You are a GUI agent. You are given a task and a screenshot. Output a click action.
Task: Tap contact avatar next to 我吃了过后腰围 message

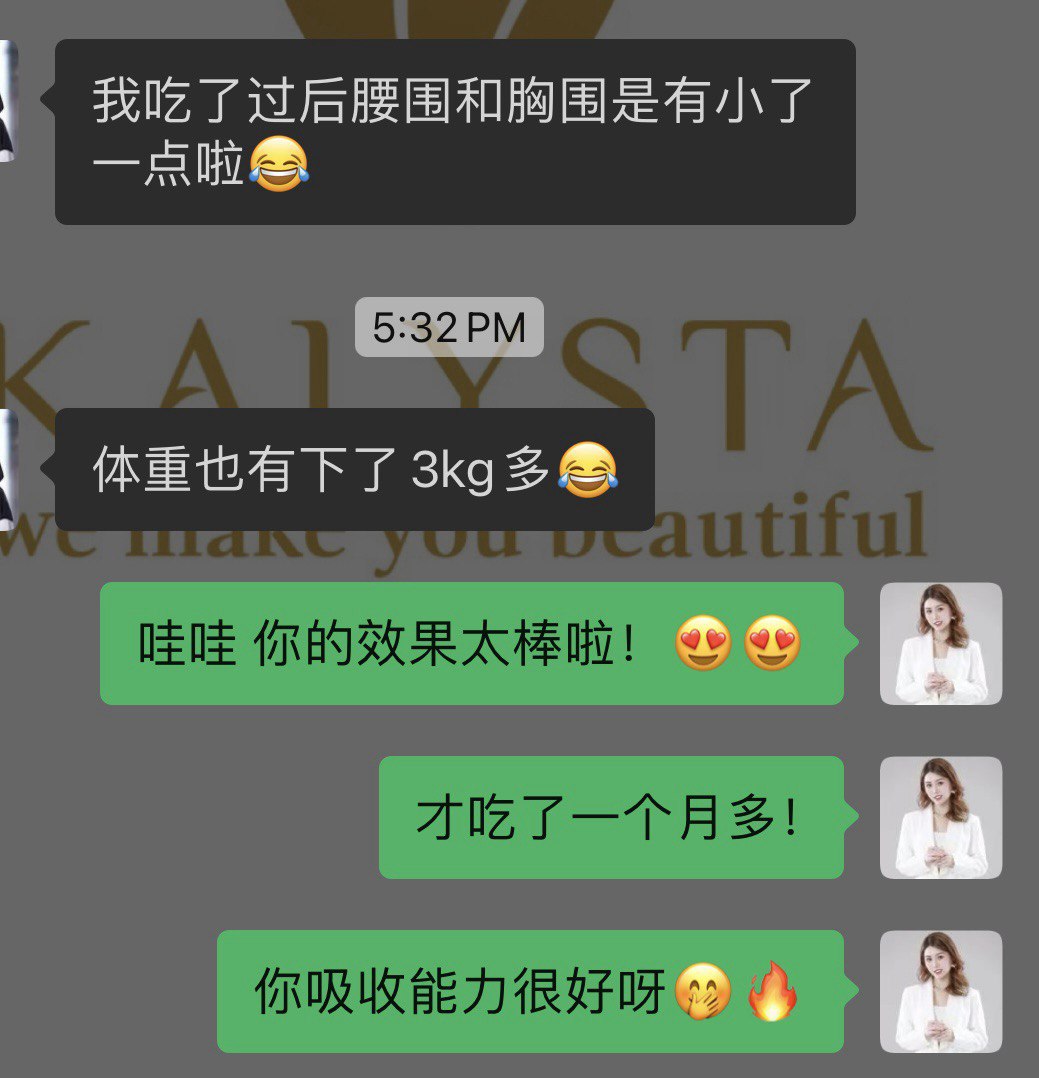pos(8,100)
